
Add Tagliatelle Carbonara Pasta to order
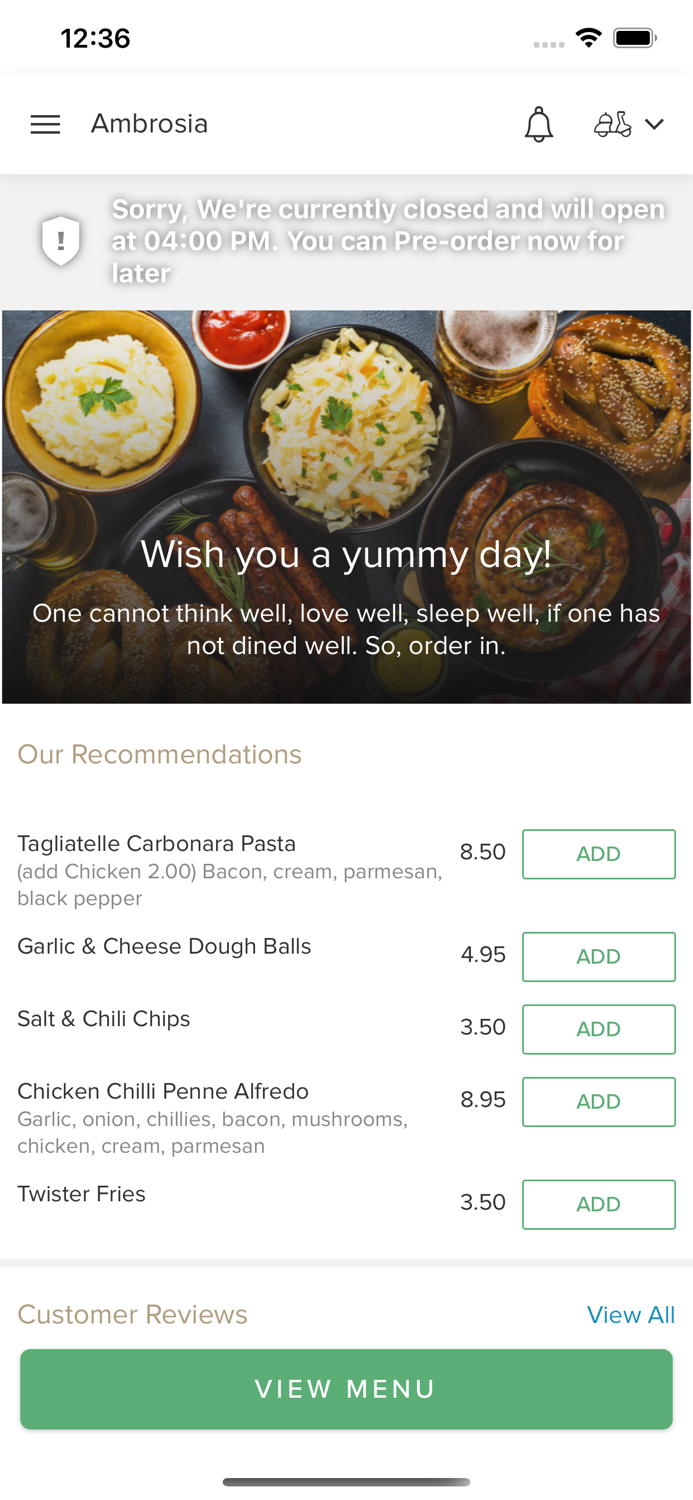coord(598,854)
